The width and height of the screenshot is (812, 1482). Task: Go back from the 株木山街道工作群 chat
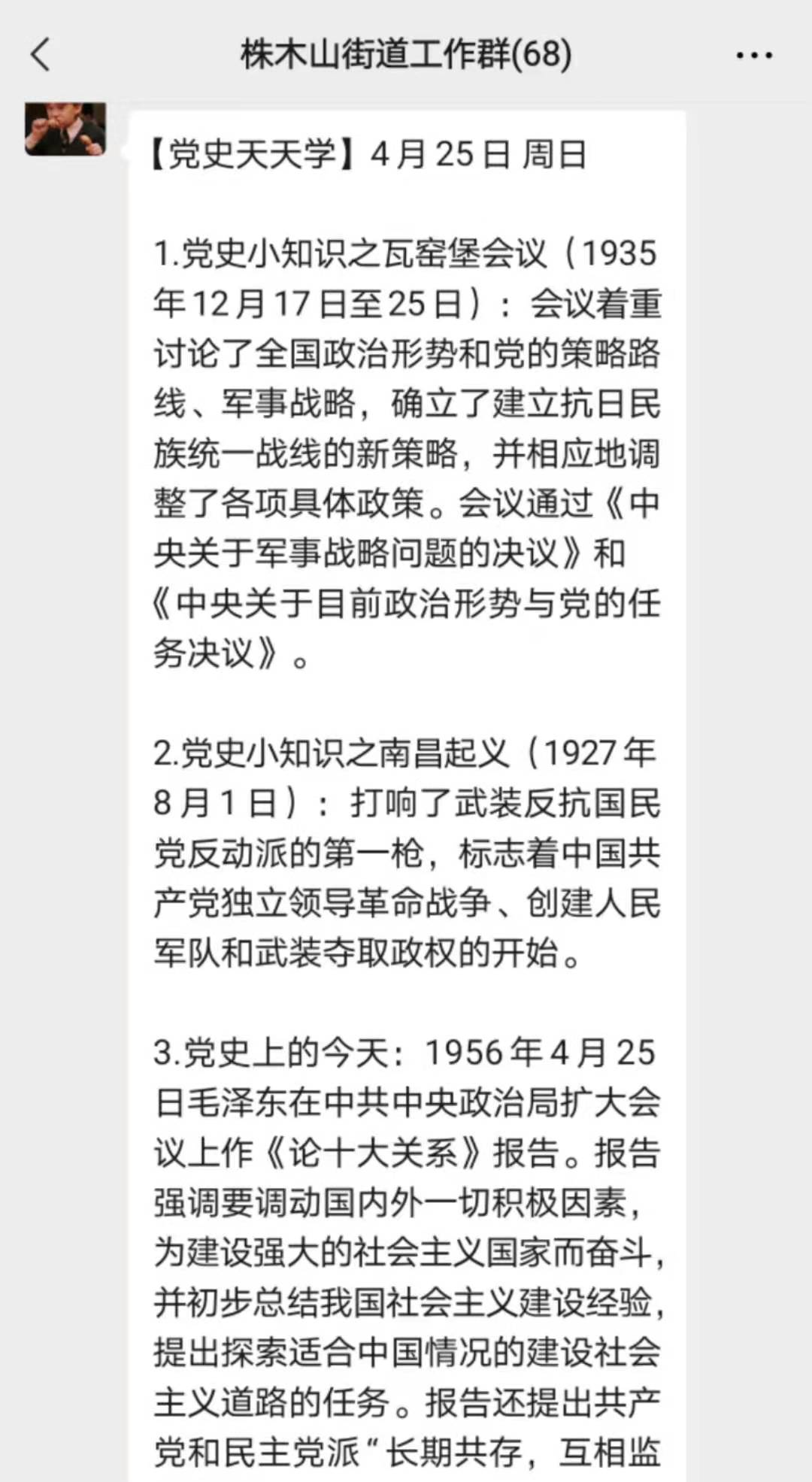41,55
